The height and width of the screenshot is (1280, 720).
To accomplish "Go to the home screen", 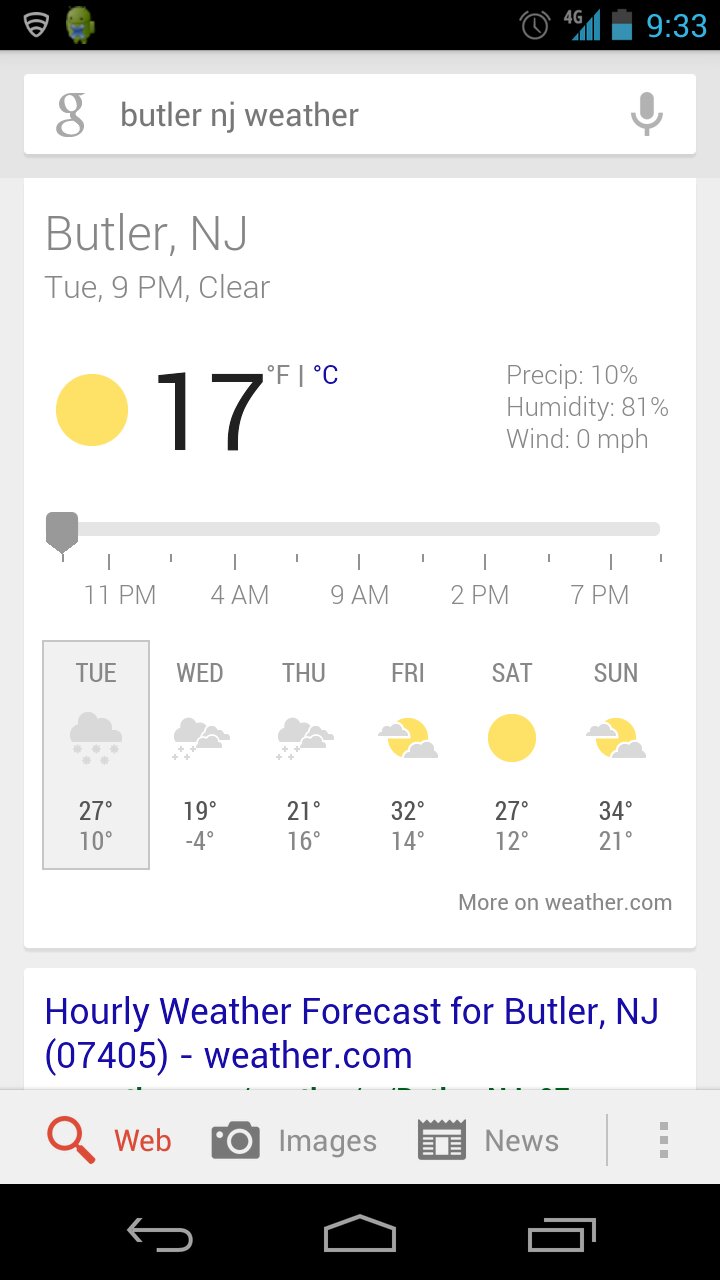I will [360, 1234].
